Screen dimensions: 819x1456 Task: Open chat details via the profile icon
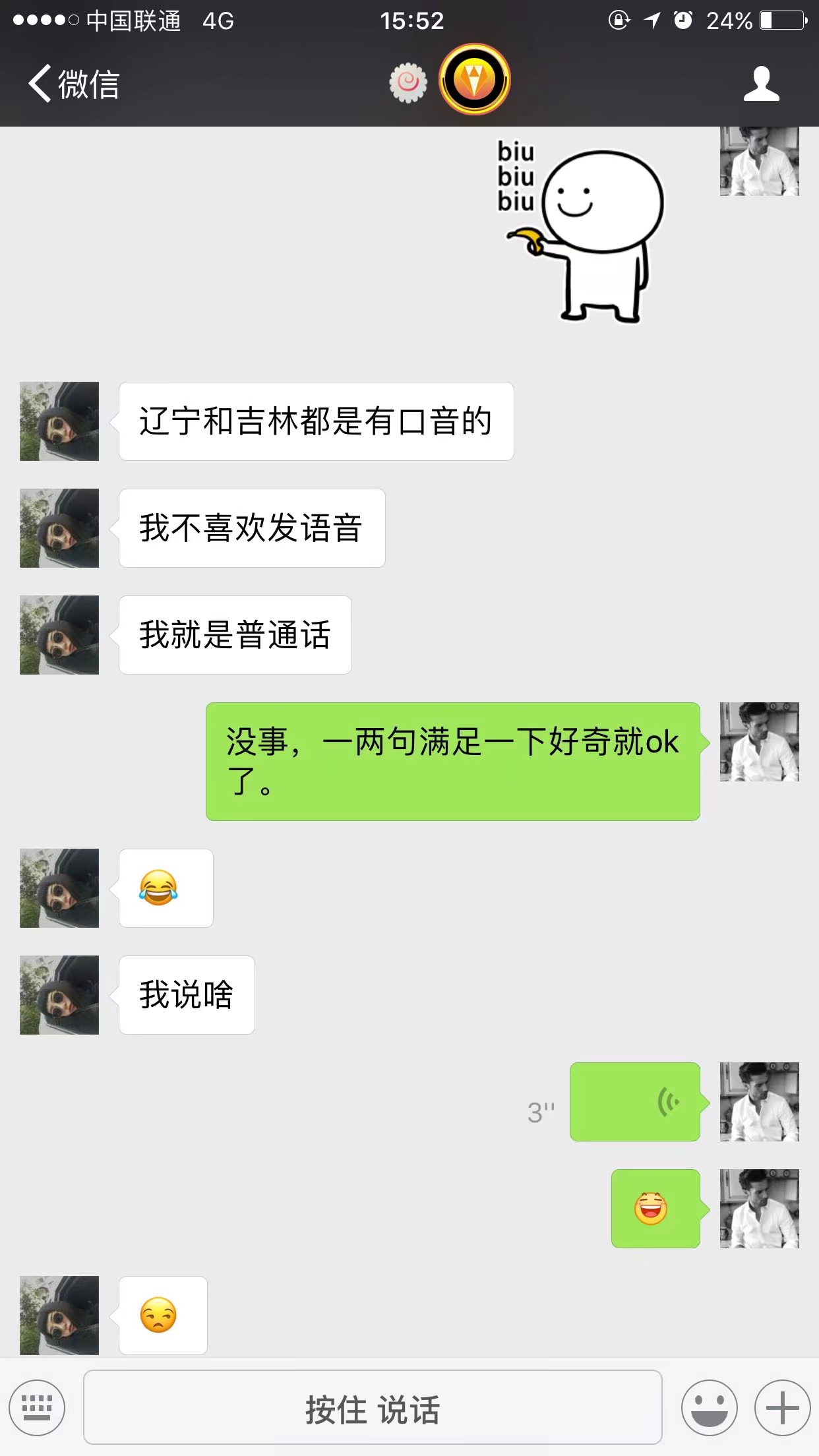761,84
